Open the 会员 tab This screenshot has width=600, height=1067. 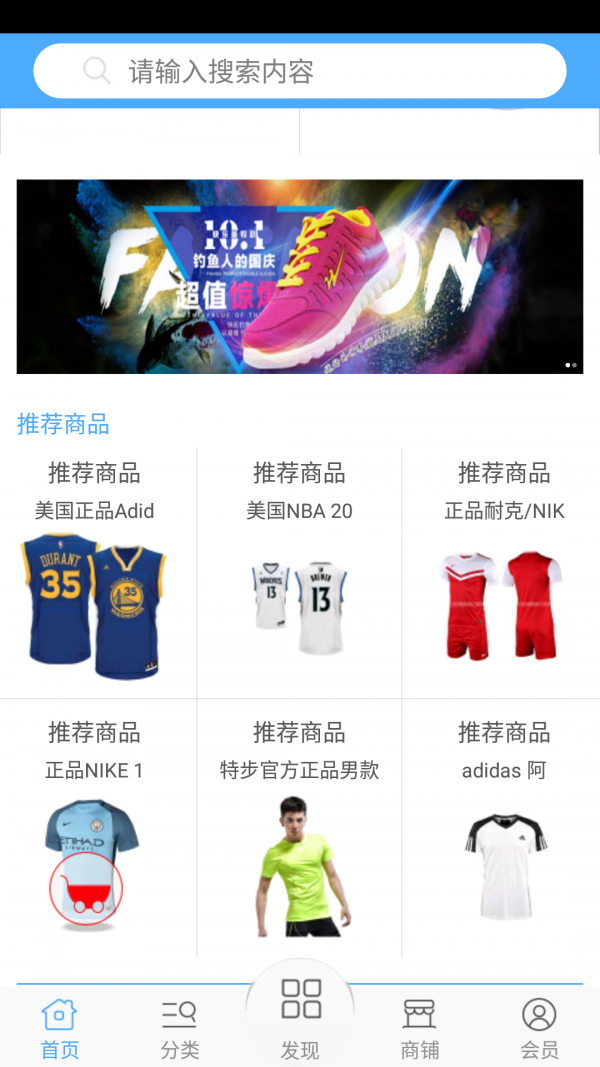[x=539, y=1029]
